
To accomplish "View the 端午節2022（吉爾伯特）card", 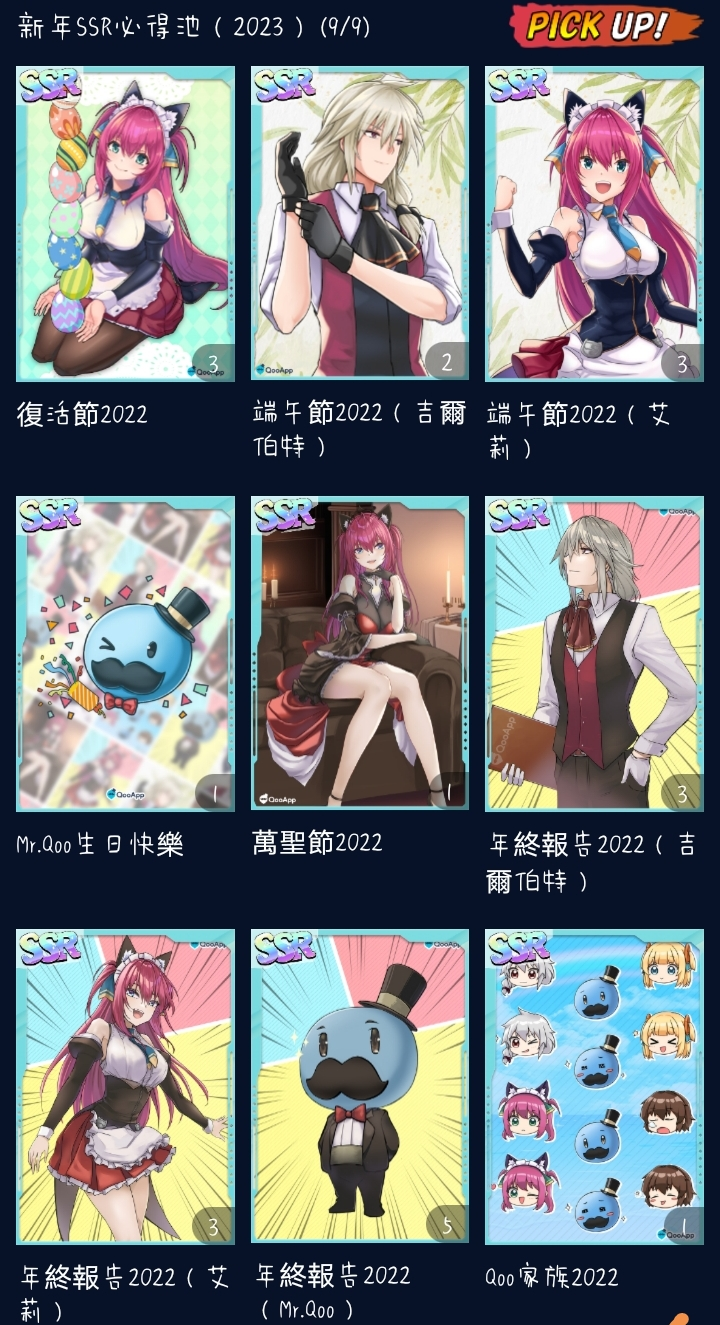I will point(359,224).
